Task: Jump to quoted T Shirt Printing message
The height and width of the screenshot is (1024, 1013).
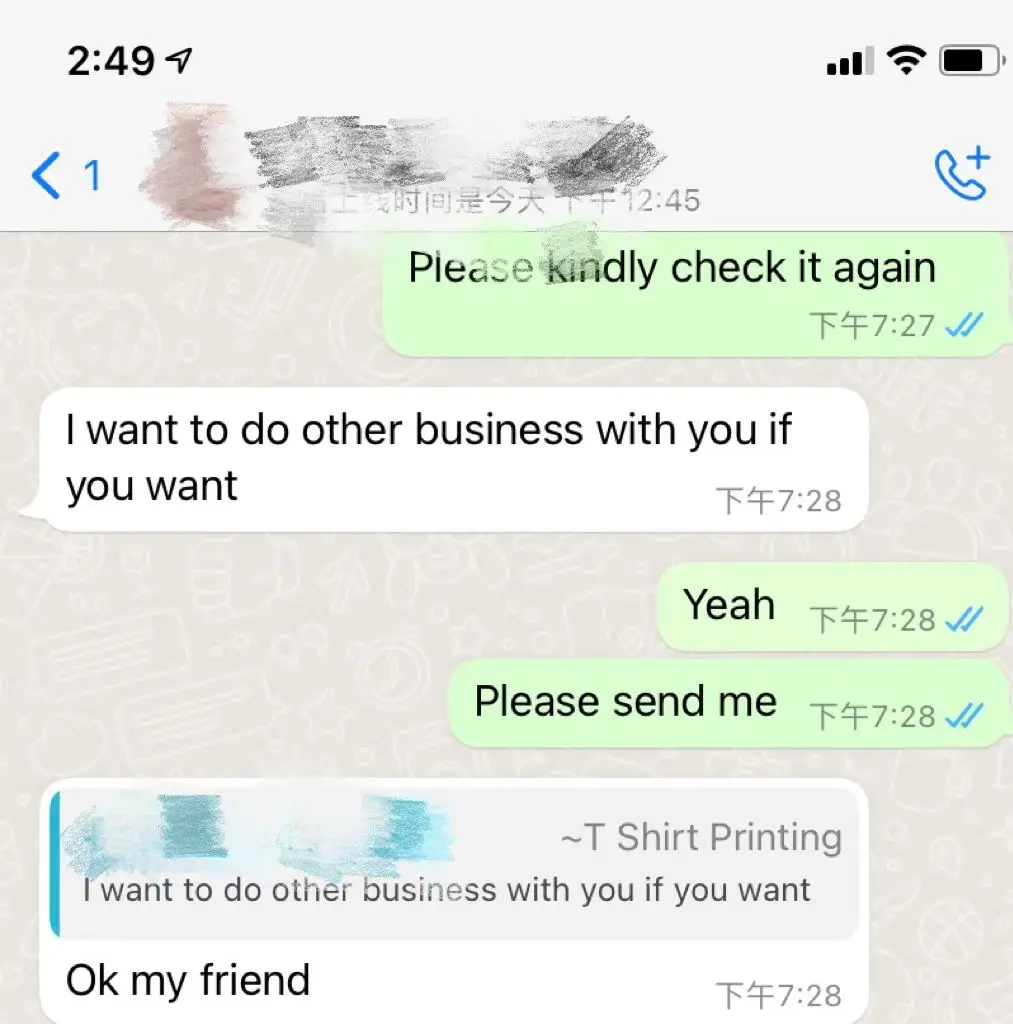Action: [x=455, y=864]
